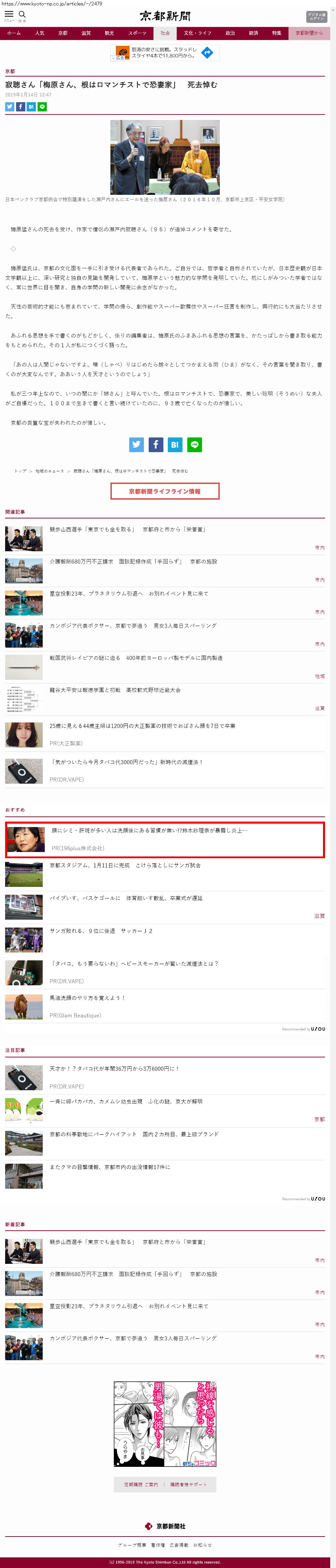The image size is (336, 1568).
Task: Open 京都新聞ライフライン情報 button
Action: pos(164,491)
